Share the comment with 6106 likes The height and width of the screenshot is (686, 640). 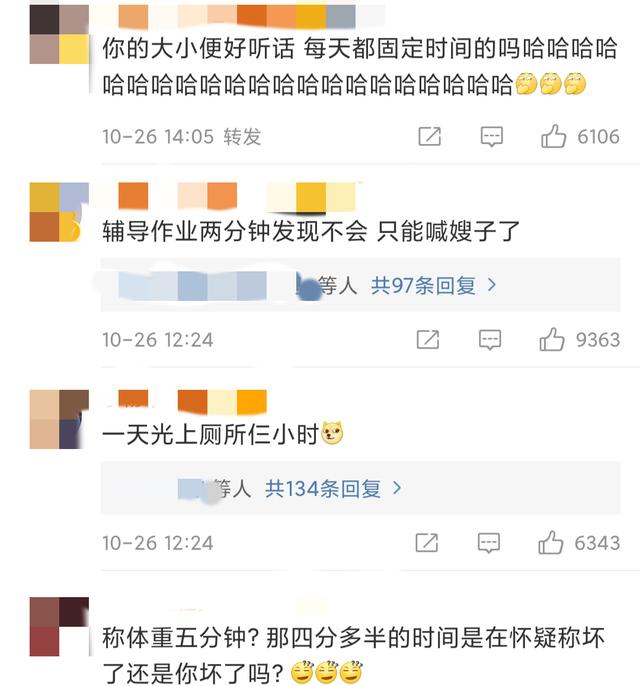click(x=429, y=137)
